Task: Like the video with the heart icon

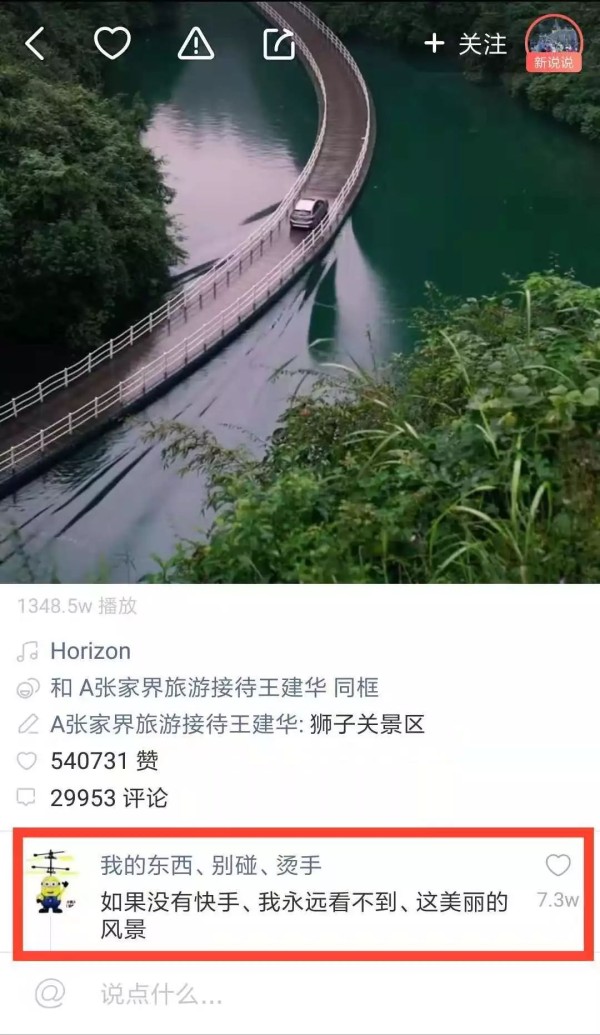Action: point(112,44)
